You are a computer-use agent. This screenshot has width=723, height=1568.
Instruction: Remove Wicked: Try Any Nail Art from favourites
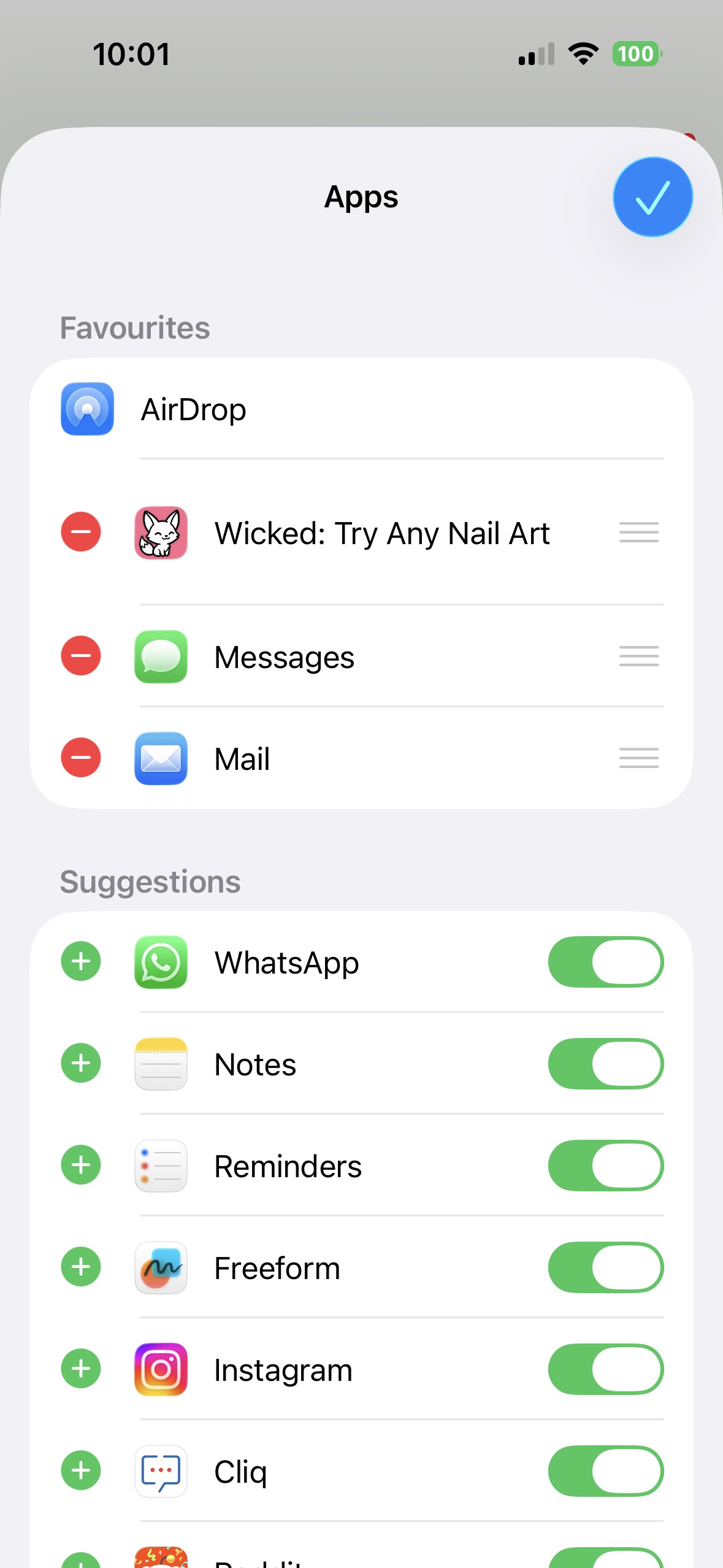point(81,532)
